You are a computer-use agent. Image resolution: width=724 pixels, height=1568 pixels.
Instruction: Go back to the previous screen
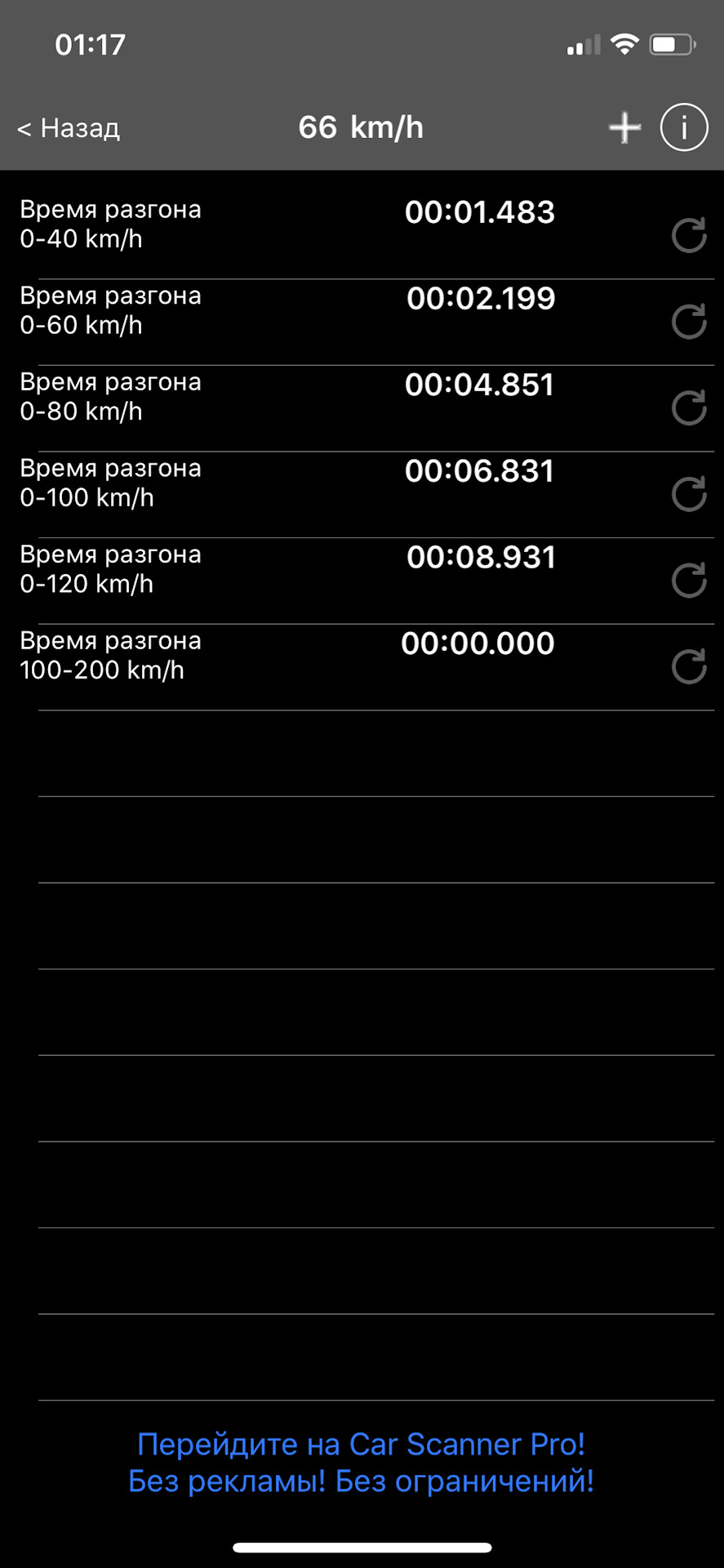[x=69, y=127]
